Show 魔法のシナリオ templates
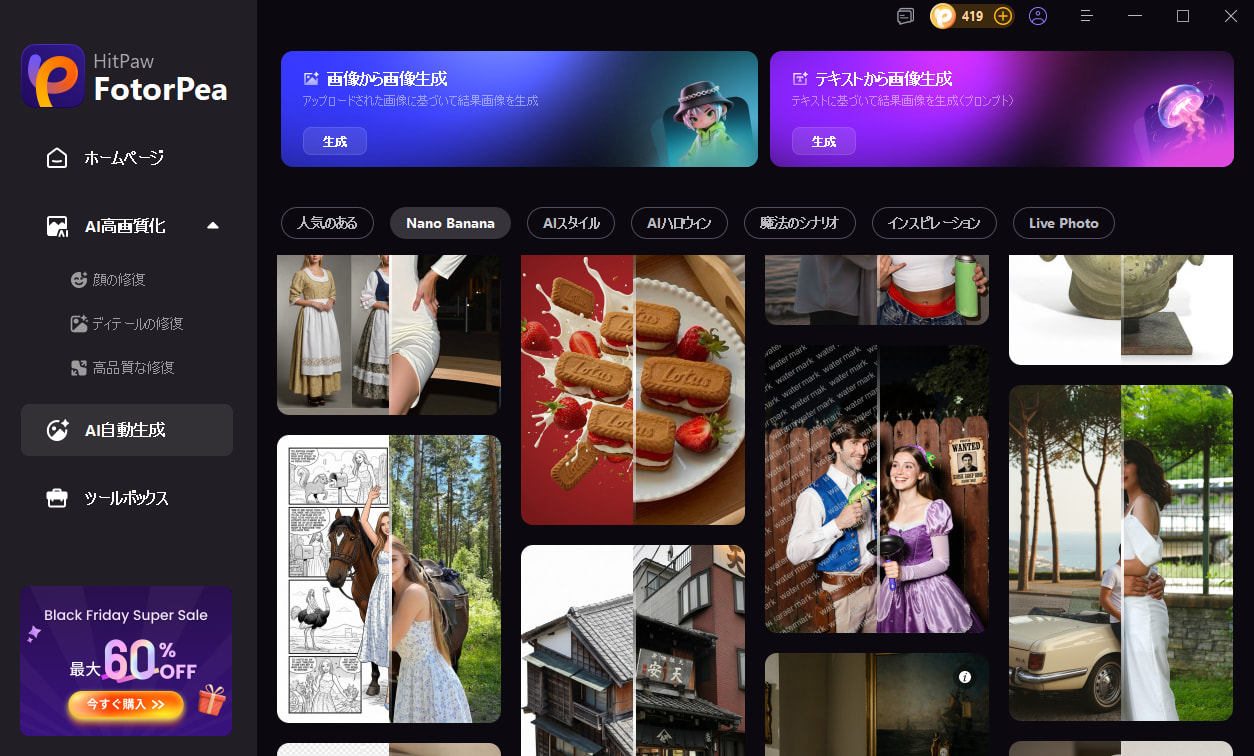This screenshot has height=756, width=1254. pyautogui.click(x=799, y=223)
